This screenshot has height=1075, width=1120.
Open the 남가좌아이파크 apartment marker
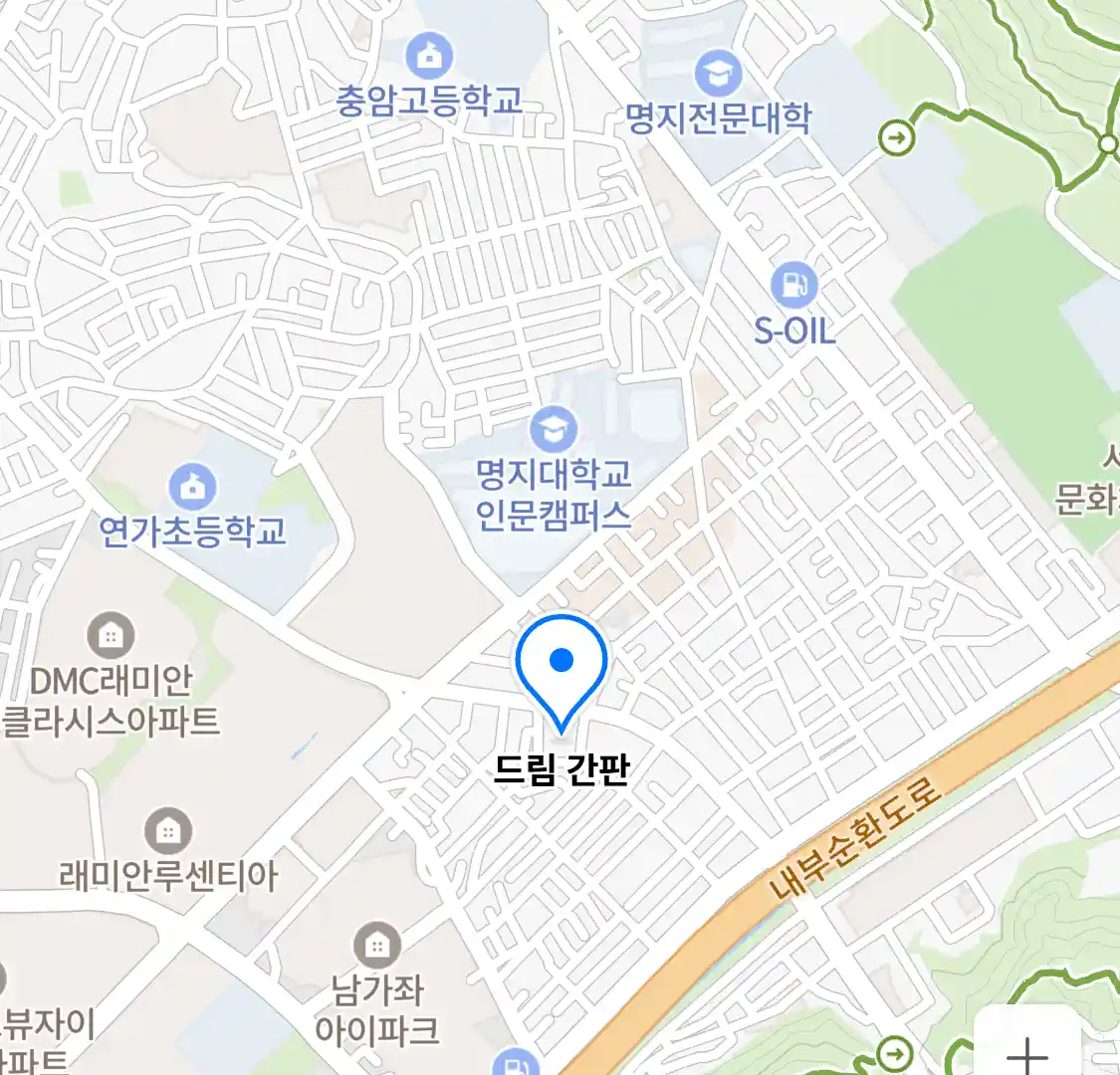point(376,945)
